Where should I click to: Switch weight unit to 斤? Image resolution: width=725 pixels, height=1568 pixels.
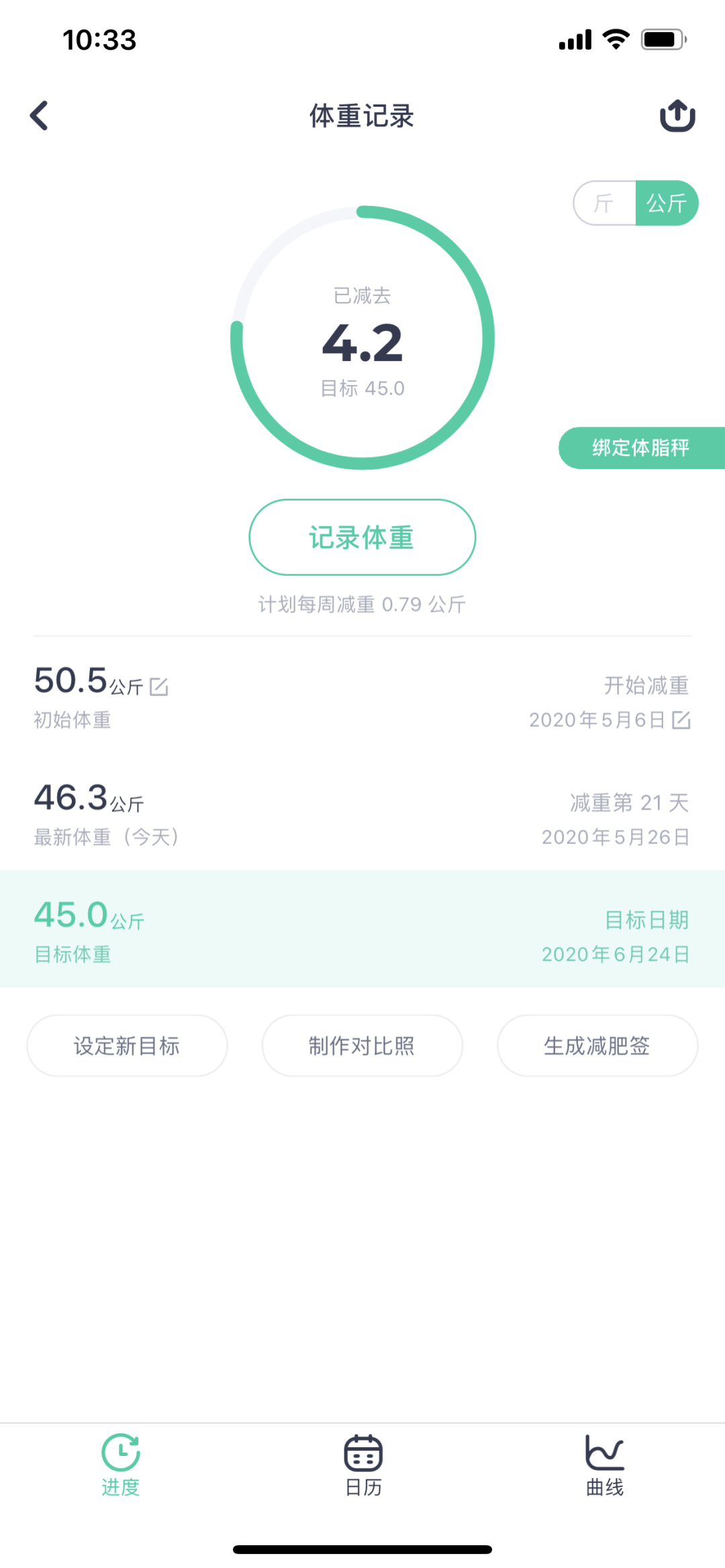click(x=604, y=203)
